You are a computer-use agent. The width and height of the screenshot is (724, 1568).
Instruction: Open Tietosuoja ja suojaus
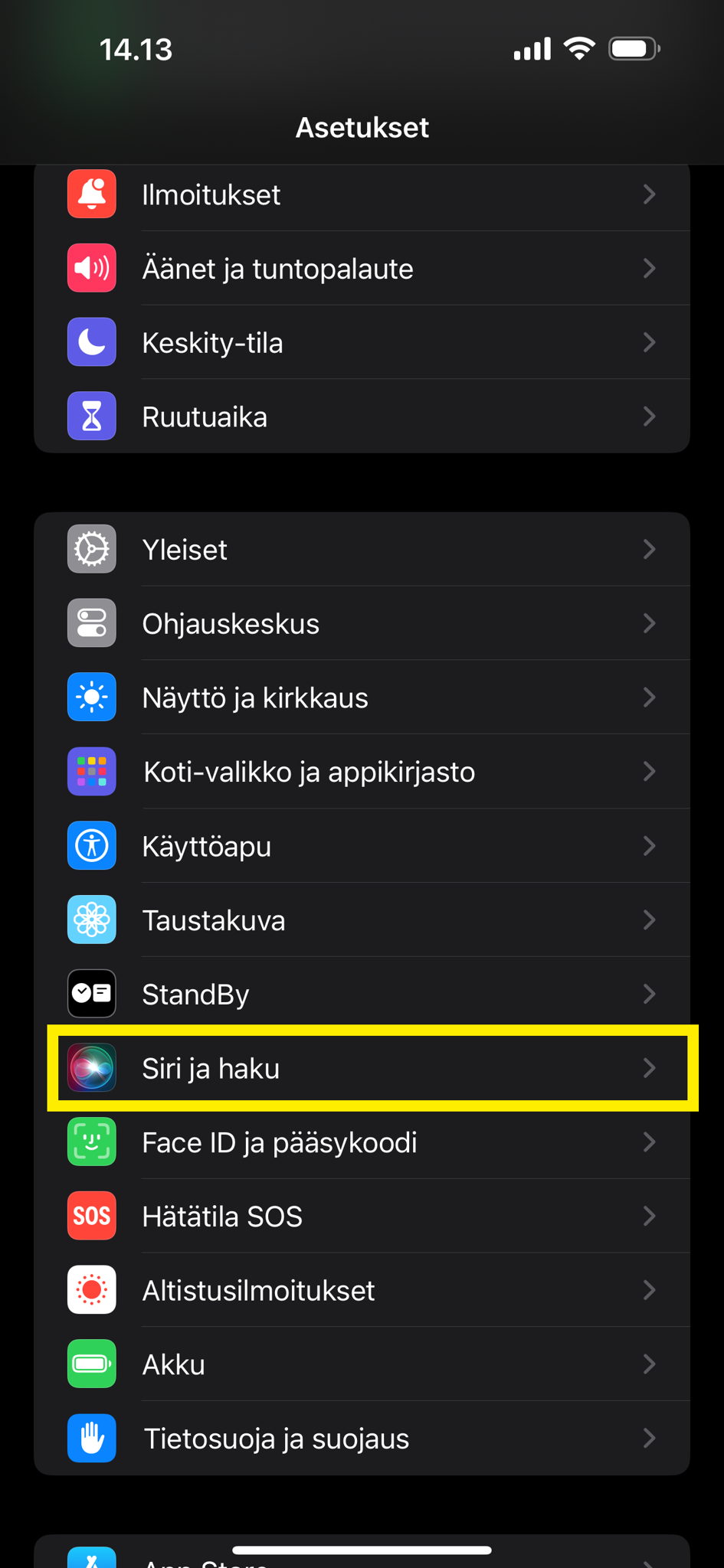pos(362,1439)
